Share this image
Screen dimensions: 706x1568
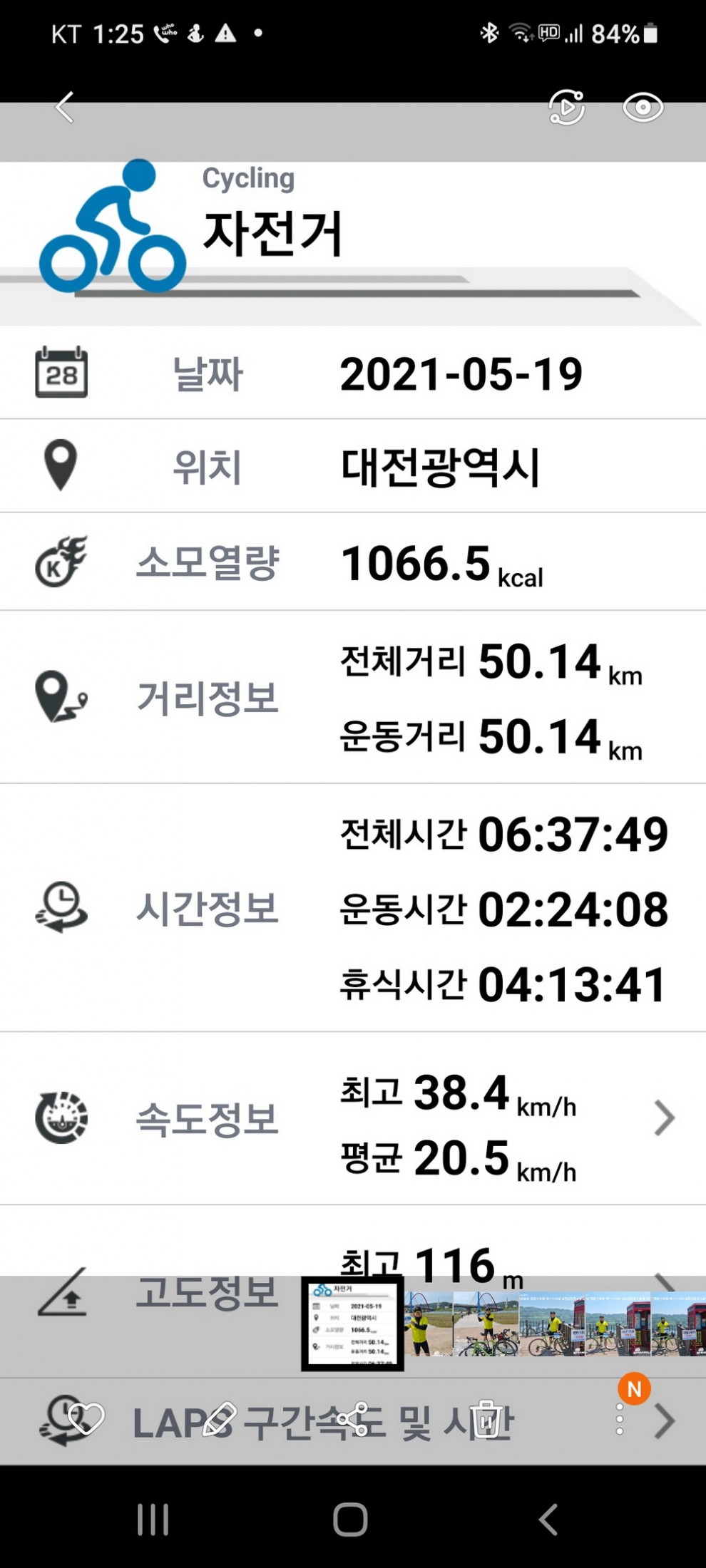click(x=352, y=1419)
